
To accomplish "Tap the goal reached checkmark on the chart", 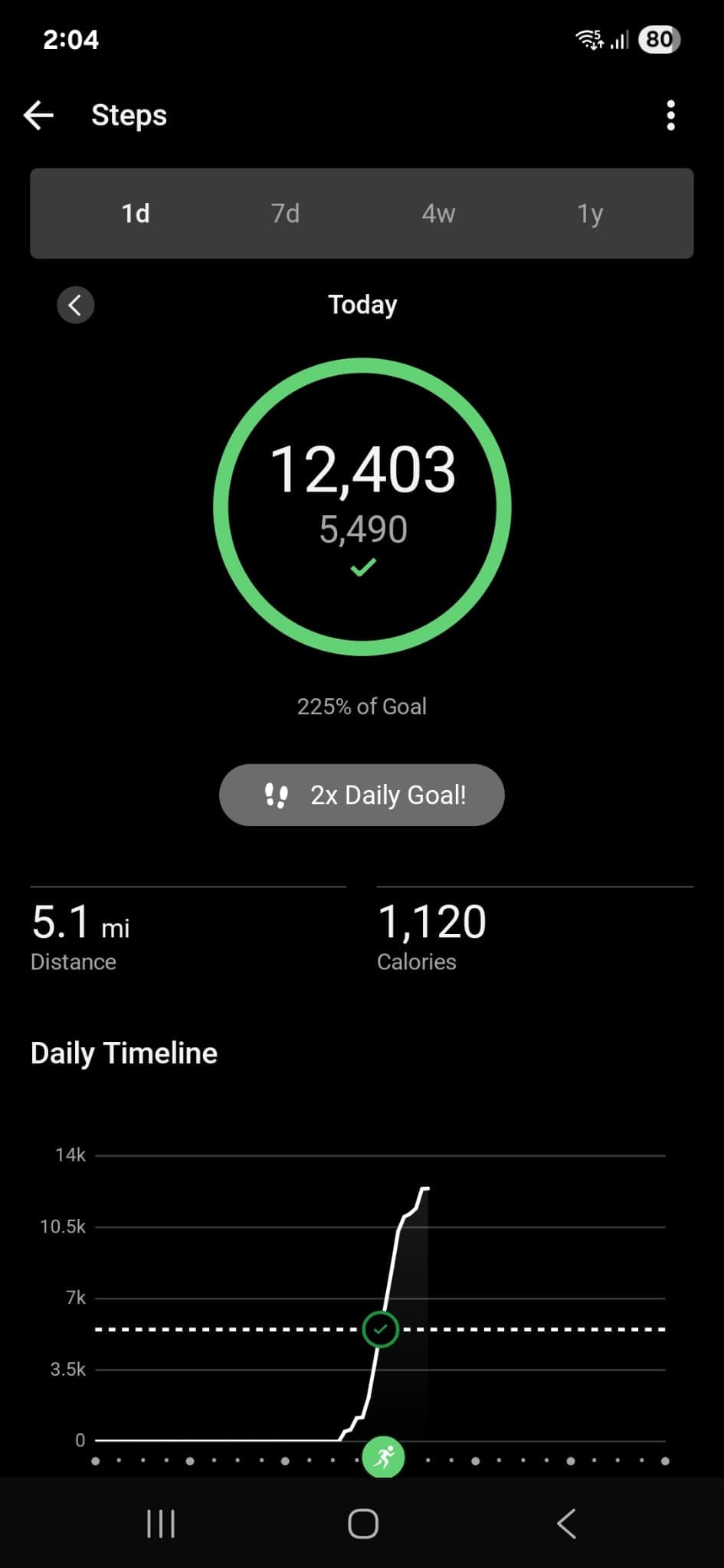I will coord(380,1330).
